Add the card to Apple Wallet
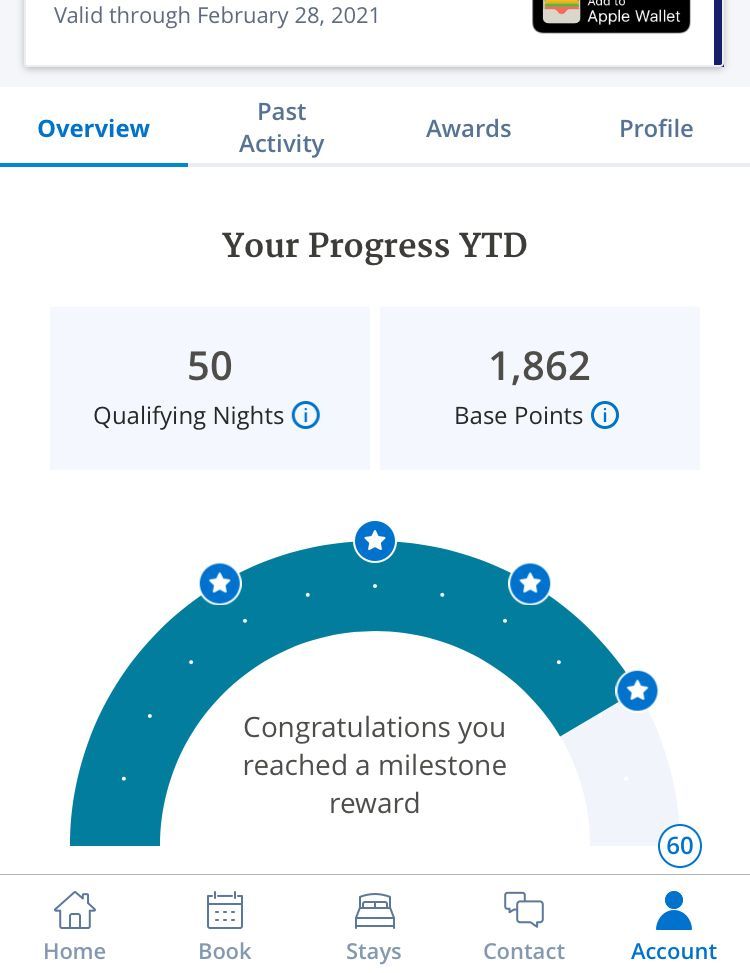 [611, 13]
